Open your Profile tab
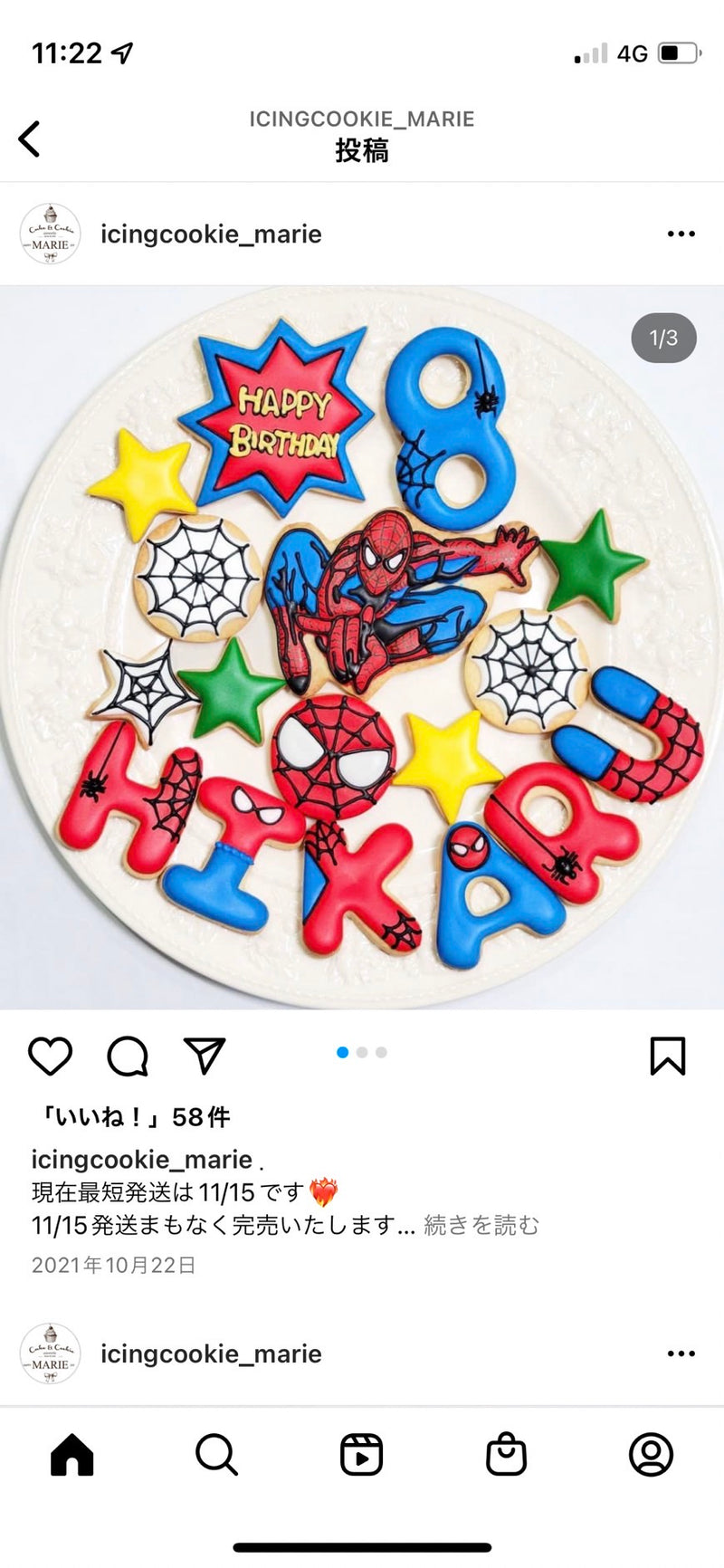The height and width of the screenshot is (1568, 724). coord(651,1456)
